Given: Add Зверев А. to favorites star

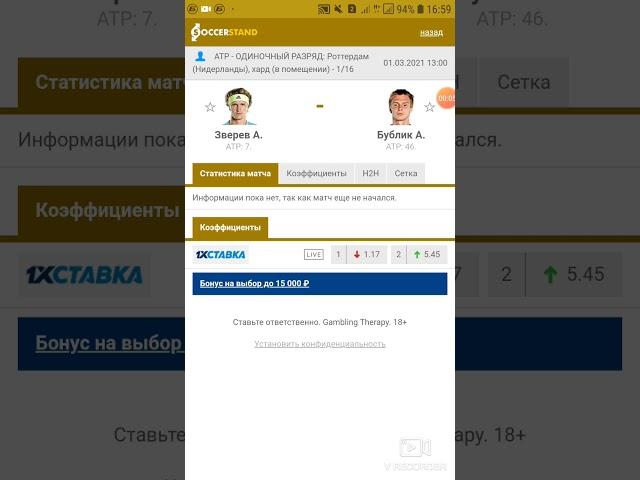Looking at the screenshot, I should pos(210,107).
